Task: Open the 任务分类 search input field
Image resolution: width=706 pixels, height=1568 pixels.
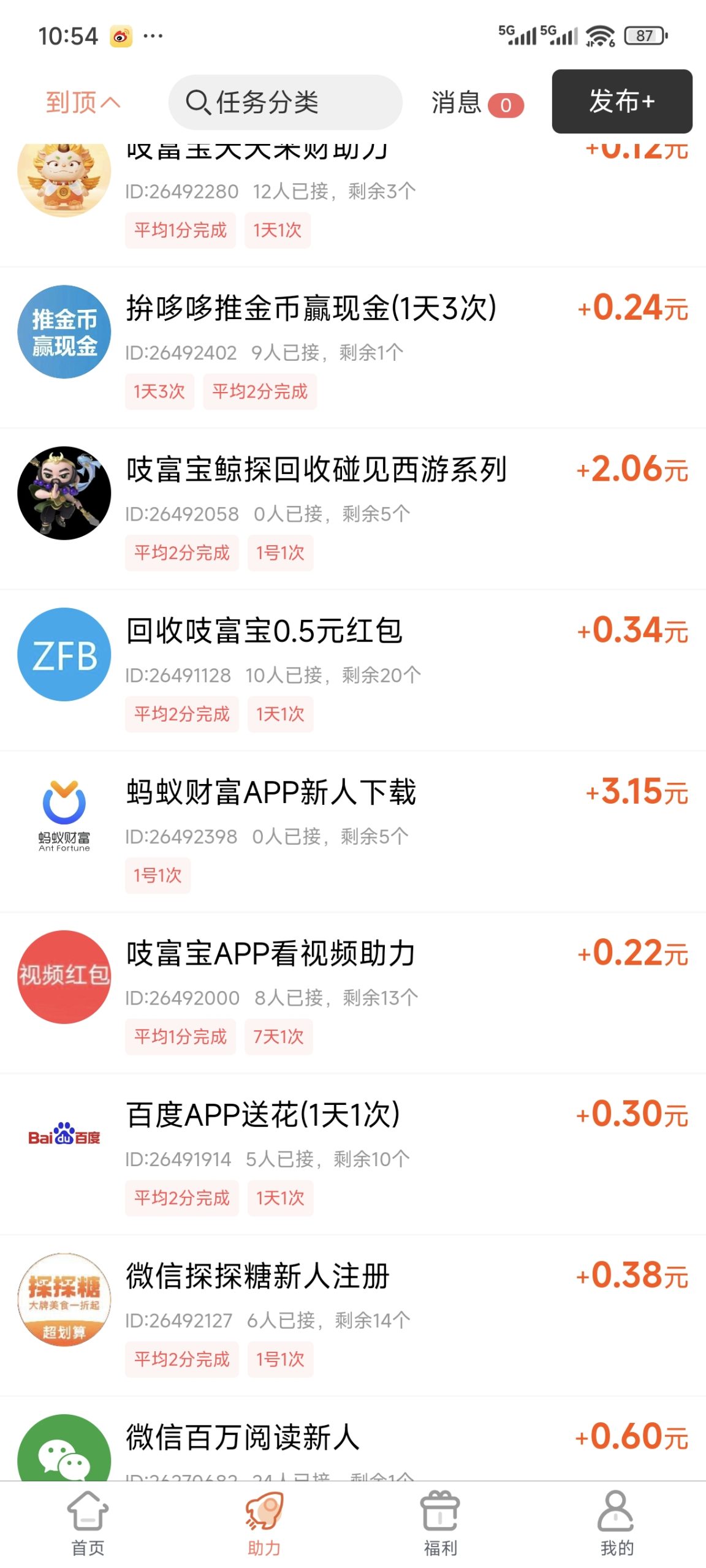Action: point(284,102)
